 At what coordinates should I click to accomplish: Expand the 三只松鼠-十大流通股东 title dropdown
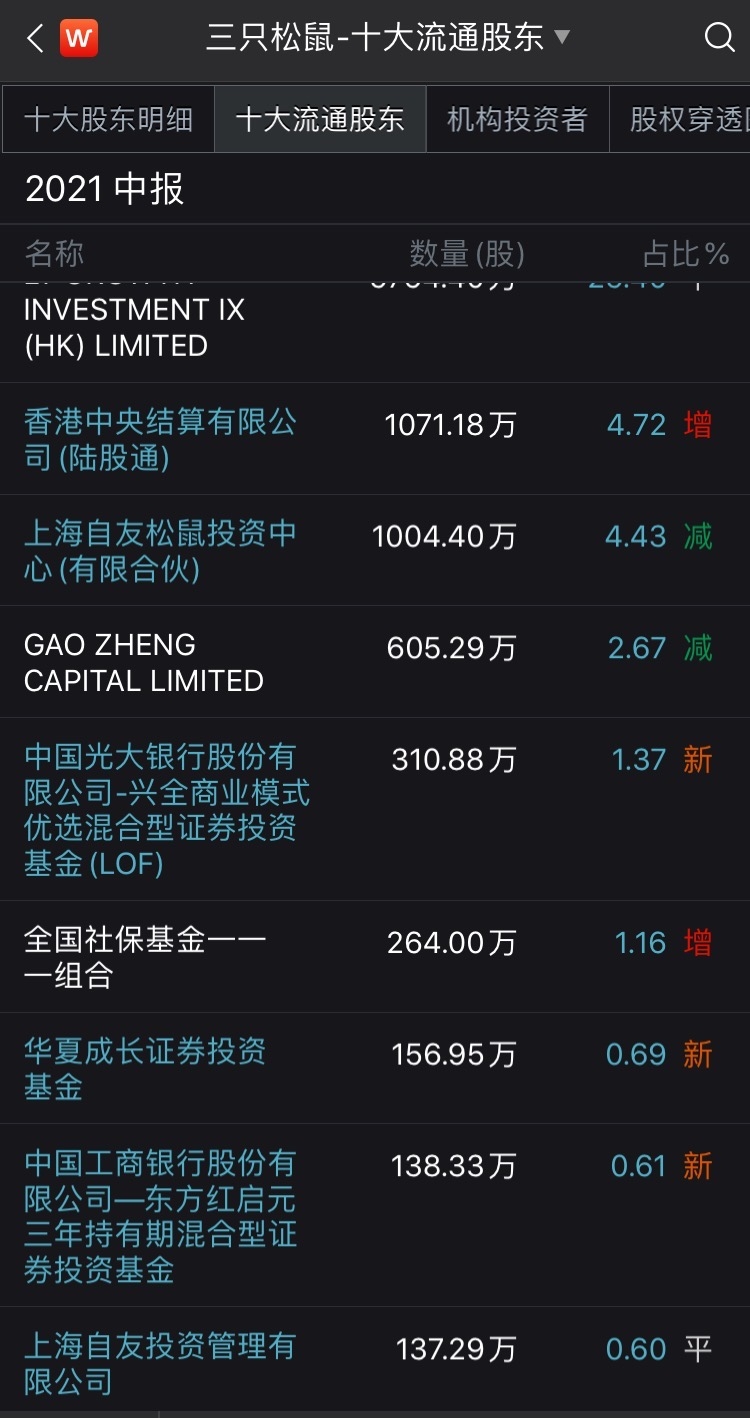[388, 38]
